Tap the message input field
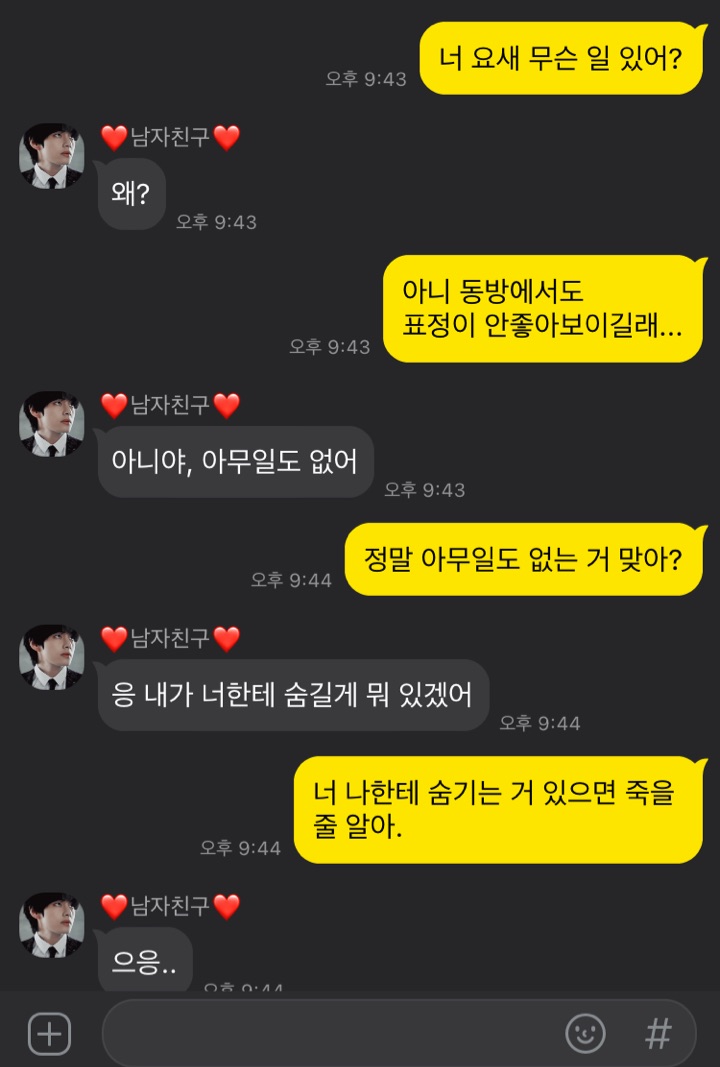 (x=330, y=1033)
